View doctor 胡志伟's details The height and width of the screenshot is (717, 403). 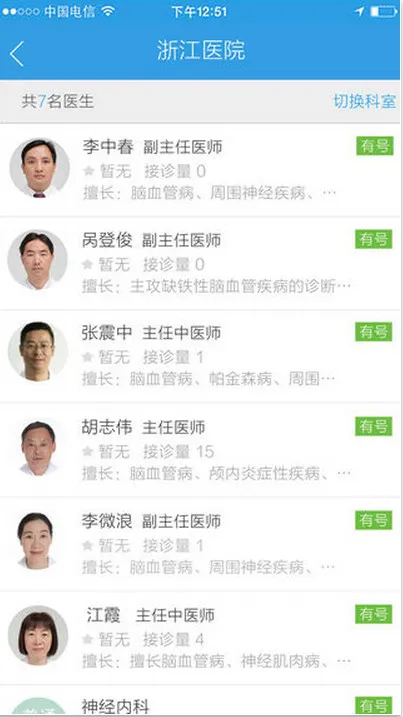click(200, 450)
